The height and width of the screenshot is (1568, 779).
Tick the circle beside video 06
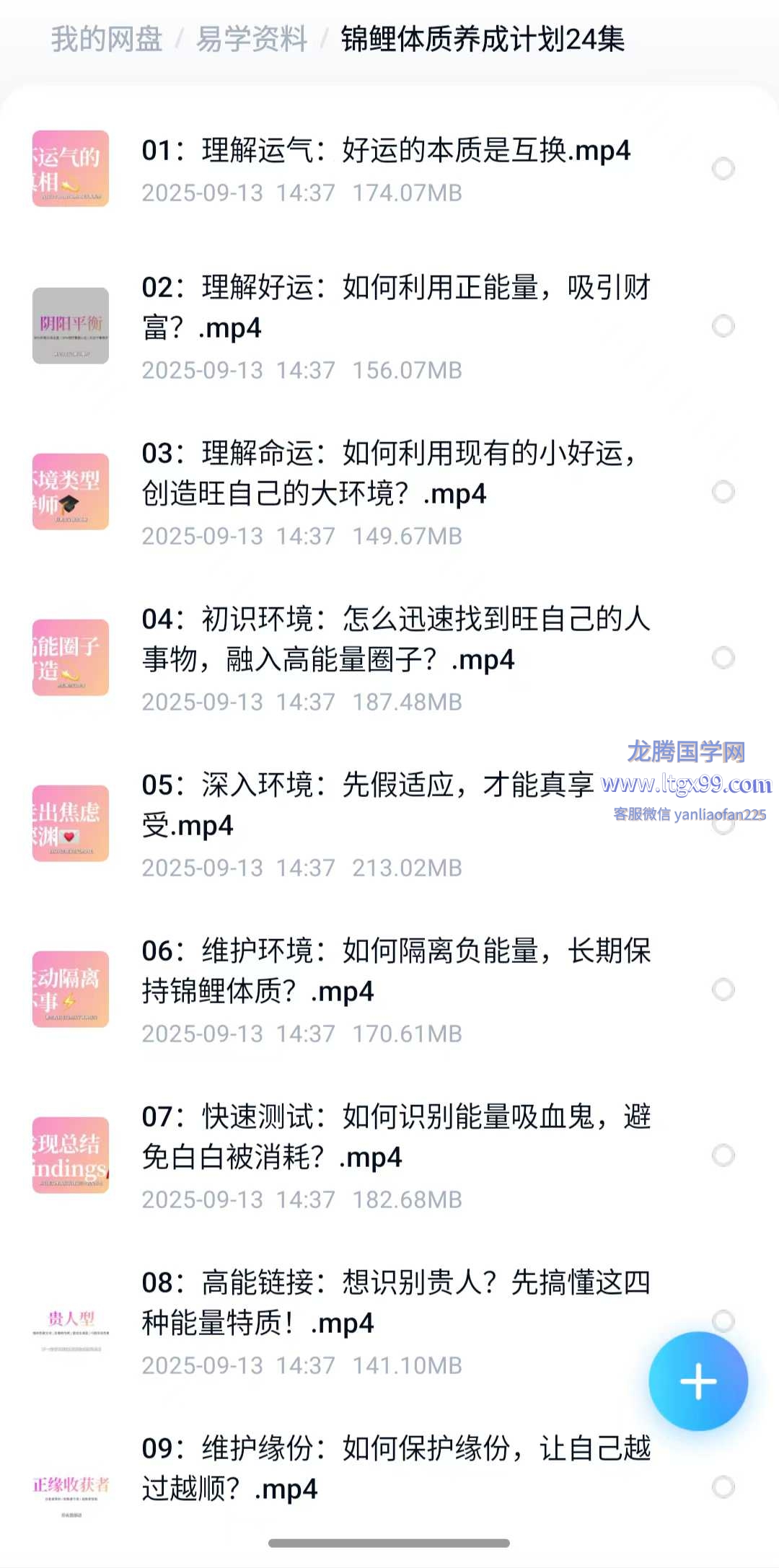coord(723,990)
